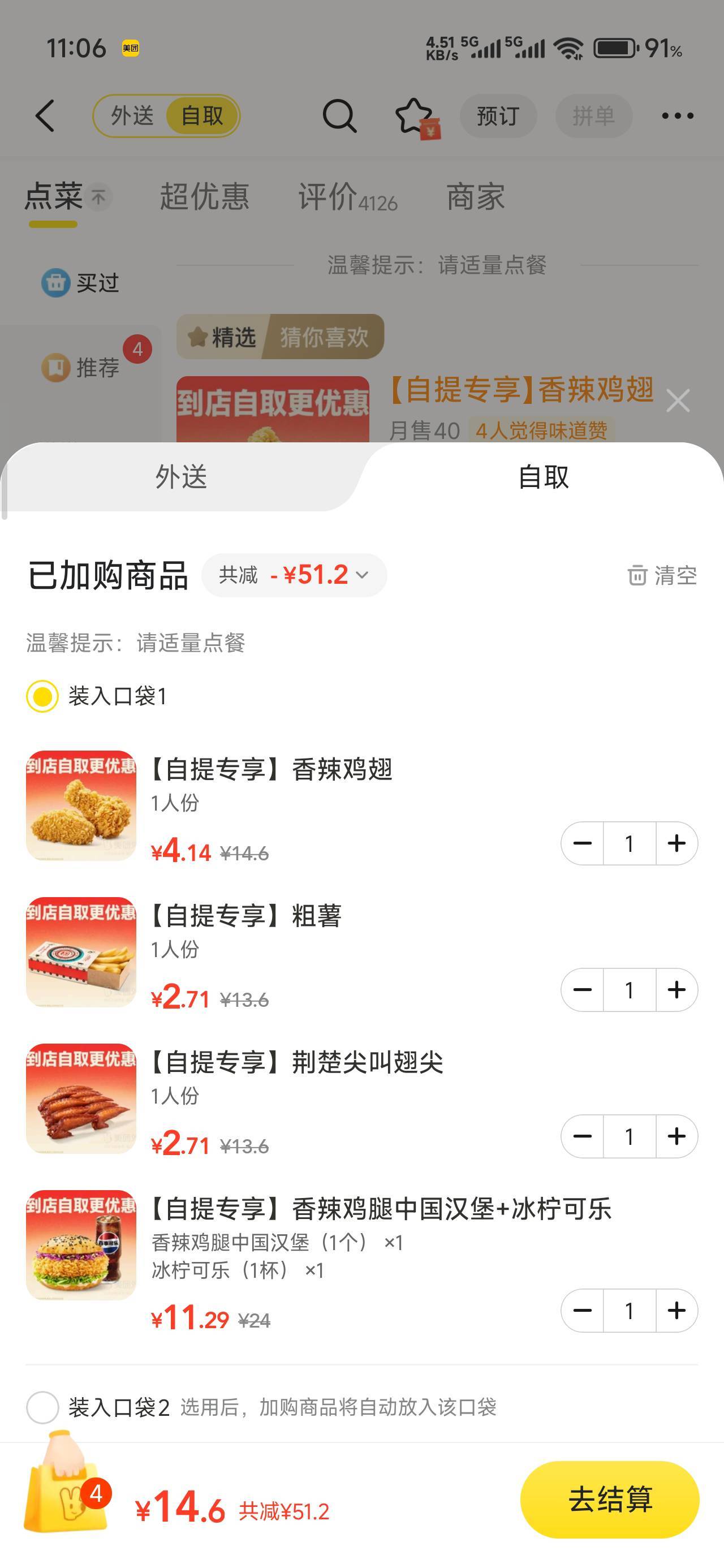Decrease quantity of 香辣鸡翅
This screenshot has height=1568, width=724.
coord(583,843)
